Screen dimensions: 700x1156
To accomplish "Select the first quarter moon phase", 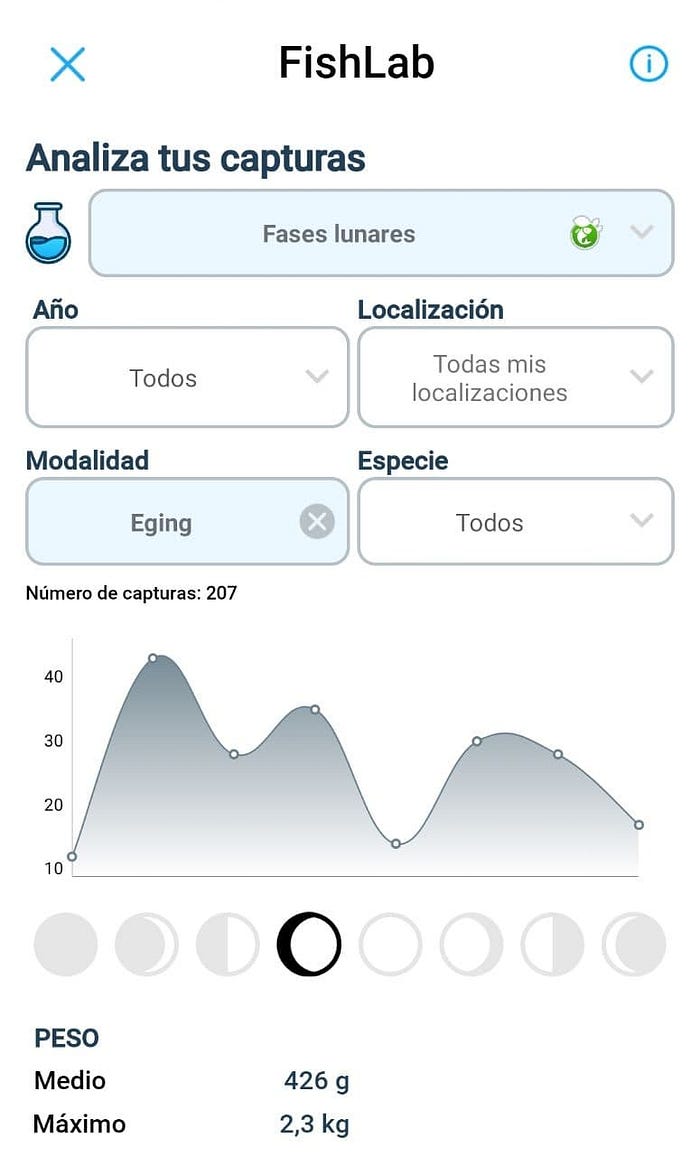I will coord(228,944).
